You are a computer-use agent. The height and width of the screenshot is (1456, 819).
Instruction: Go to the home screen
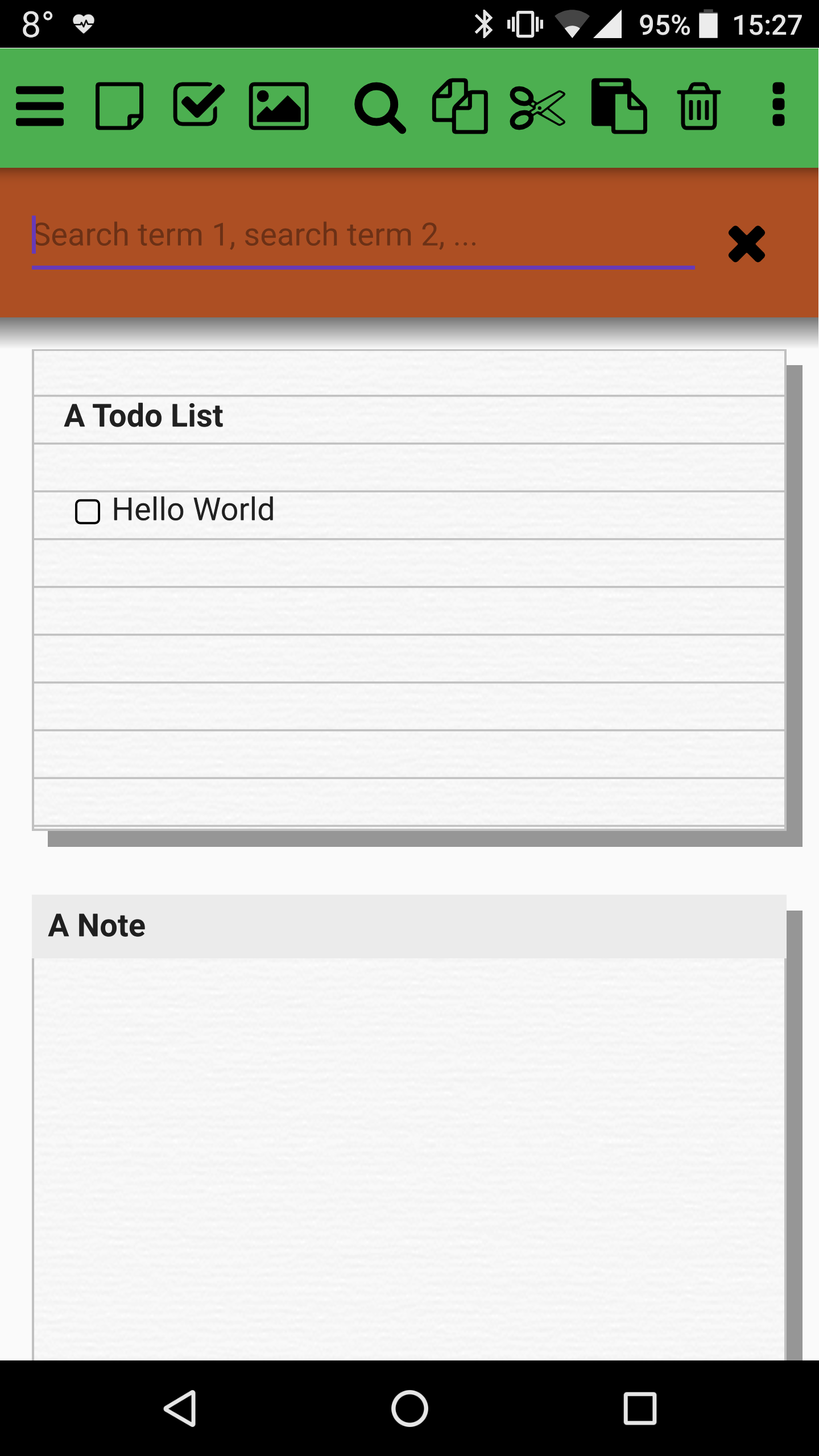tap(409, 1409)
